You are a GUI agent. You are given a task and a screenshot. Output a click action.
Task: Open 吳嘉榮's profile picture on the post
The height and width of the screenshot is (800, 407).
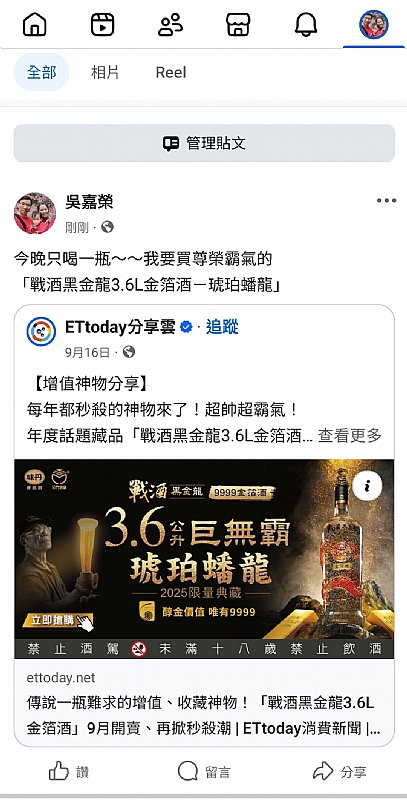pos(35,213)
